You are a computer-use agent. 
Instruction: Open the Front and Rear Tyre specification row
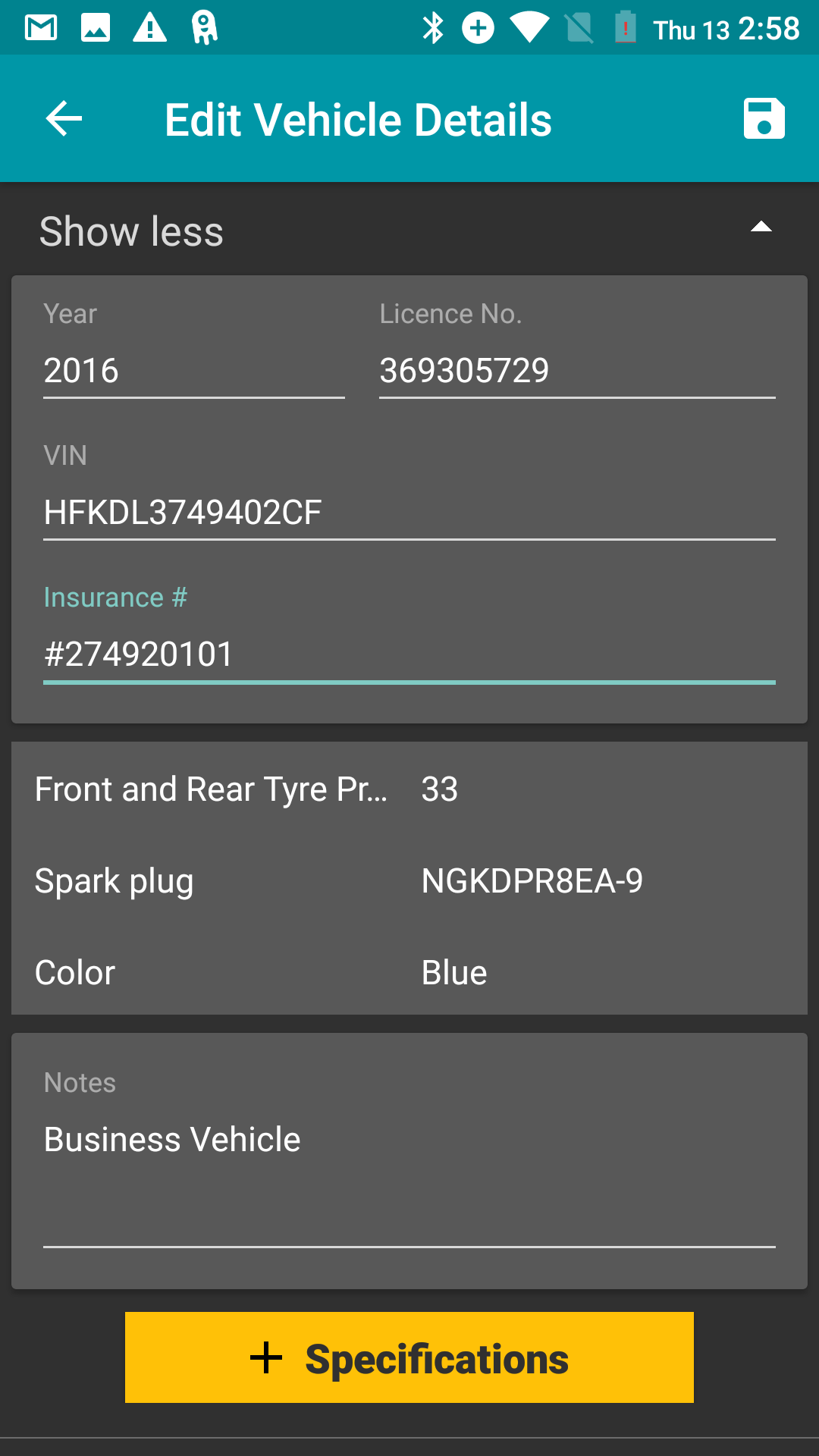pyautogui.click(x=409, y=789)
